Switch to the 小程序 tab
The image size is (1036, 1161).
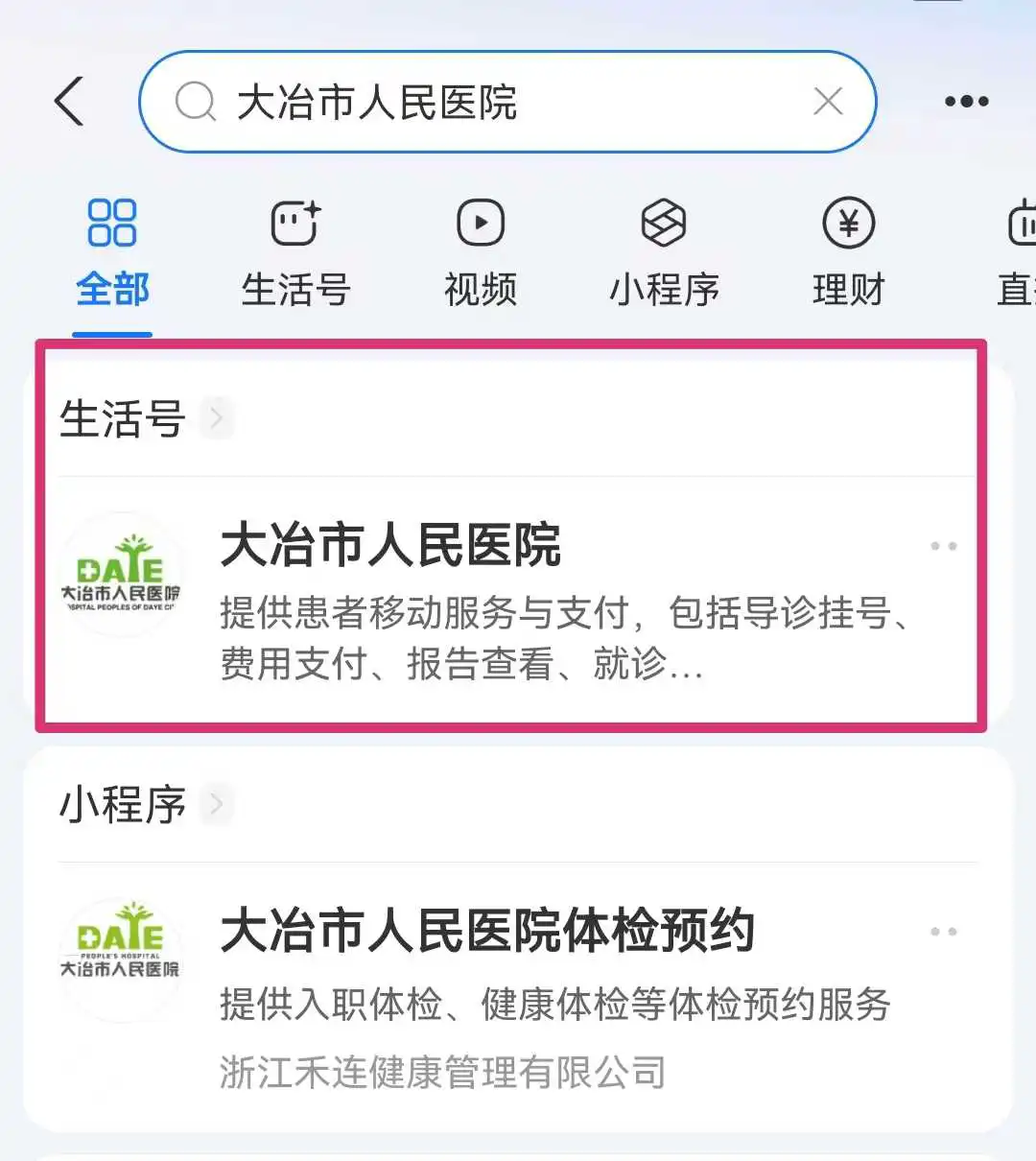[664, 254]
